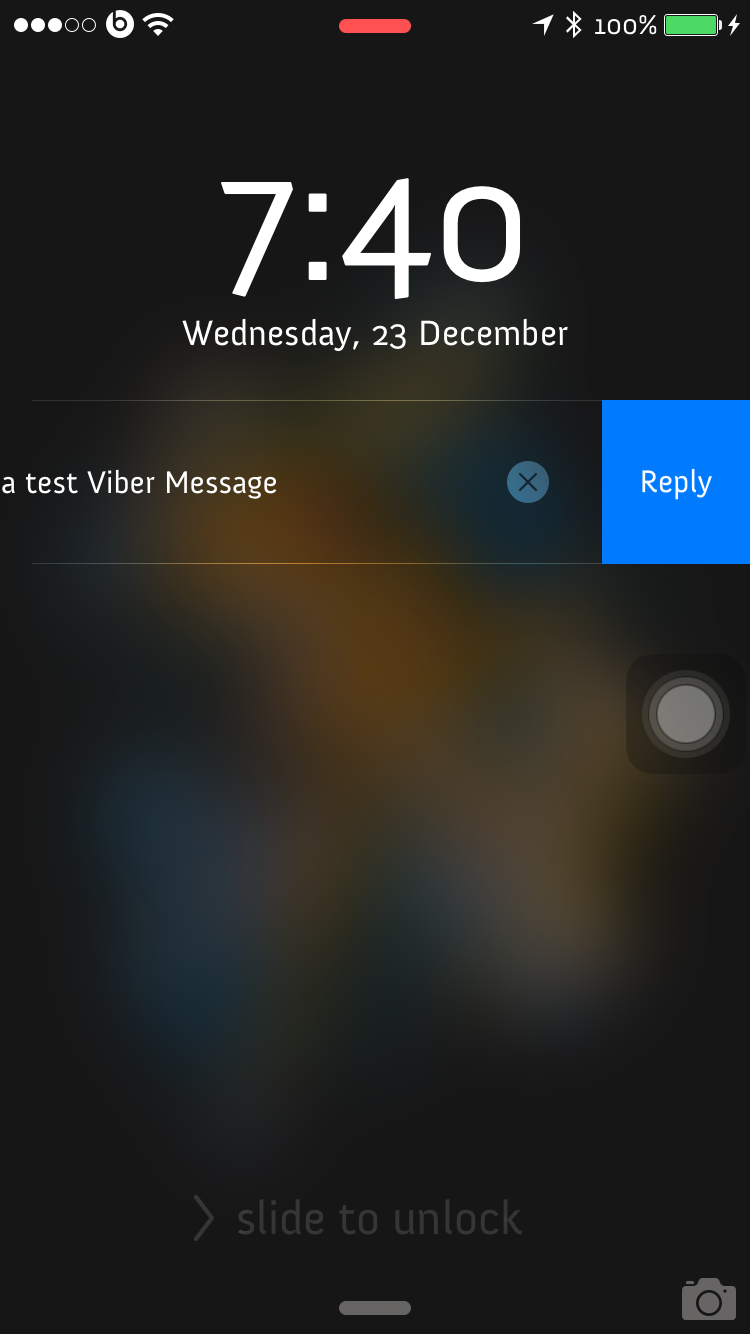Open the camera shortcut icon
The image size is (750, 1334).
(709, 1299)
